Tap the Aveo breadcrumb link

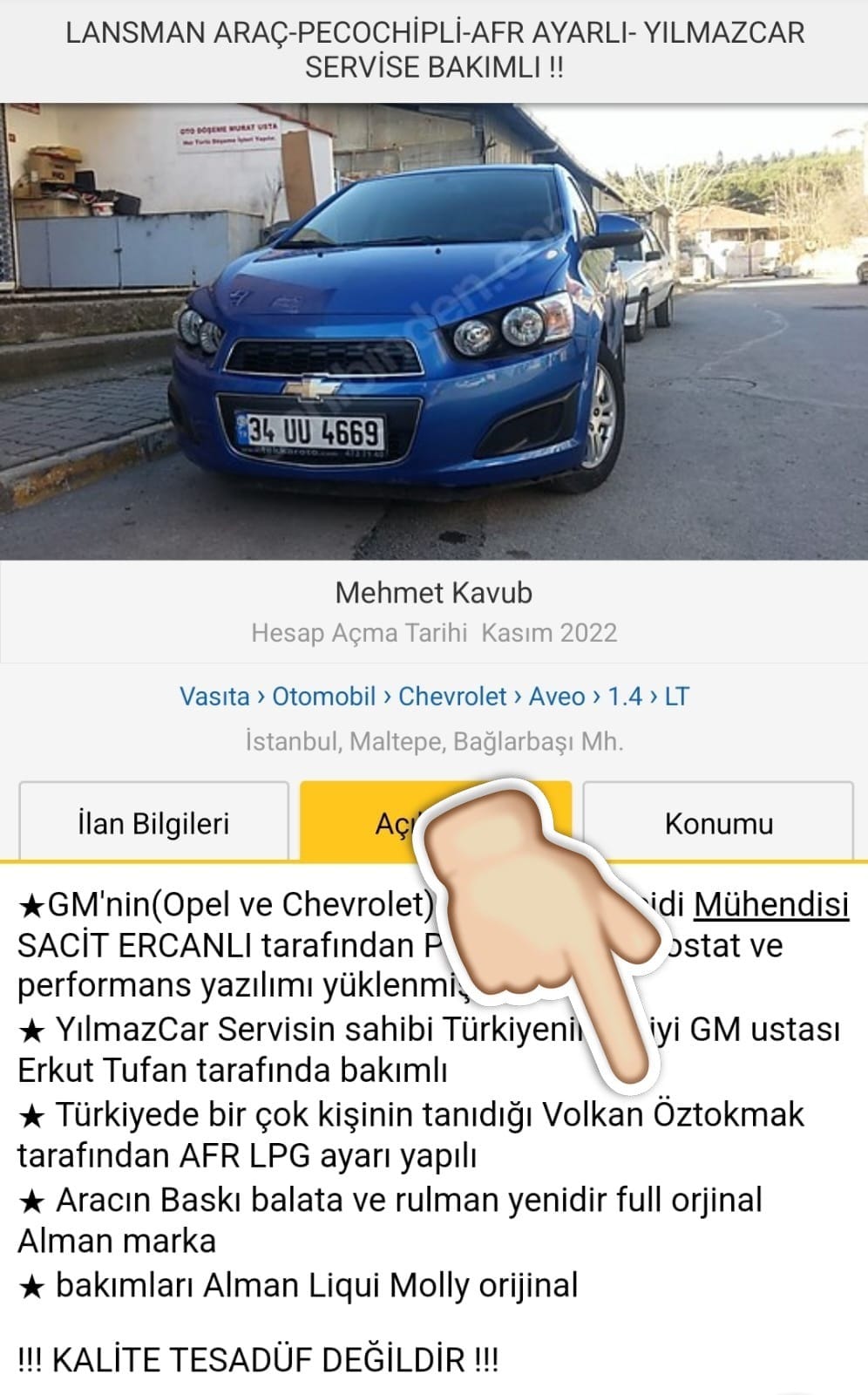point(557,696)
